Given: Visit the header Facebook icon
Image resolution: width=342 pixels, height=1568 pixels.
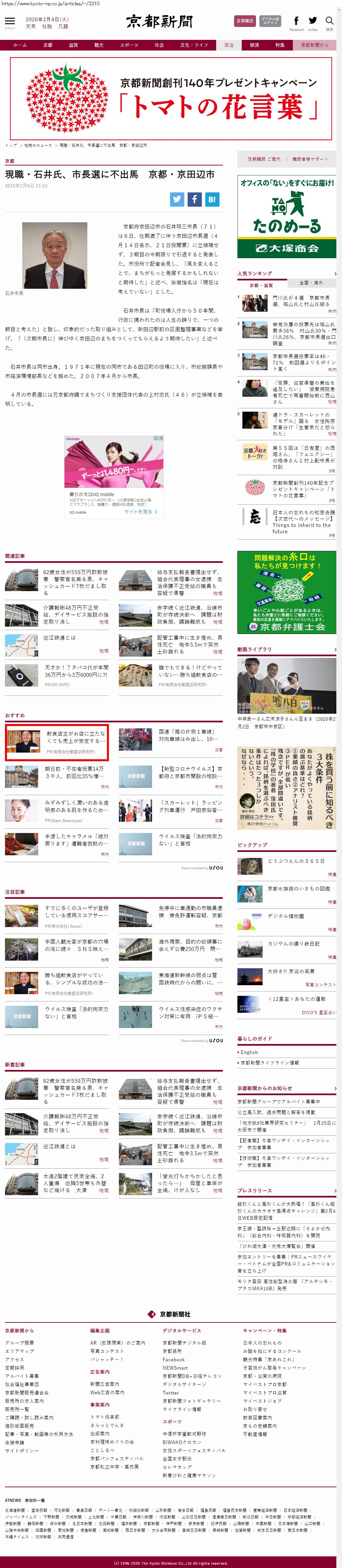Looking at the screenshot, I should pos(297,22).
